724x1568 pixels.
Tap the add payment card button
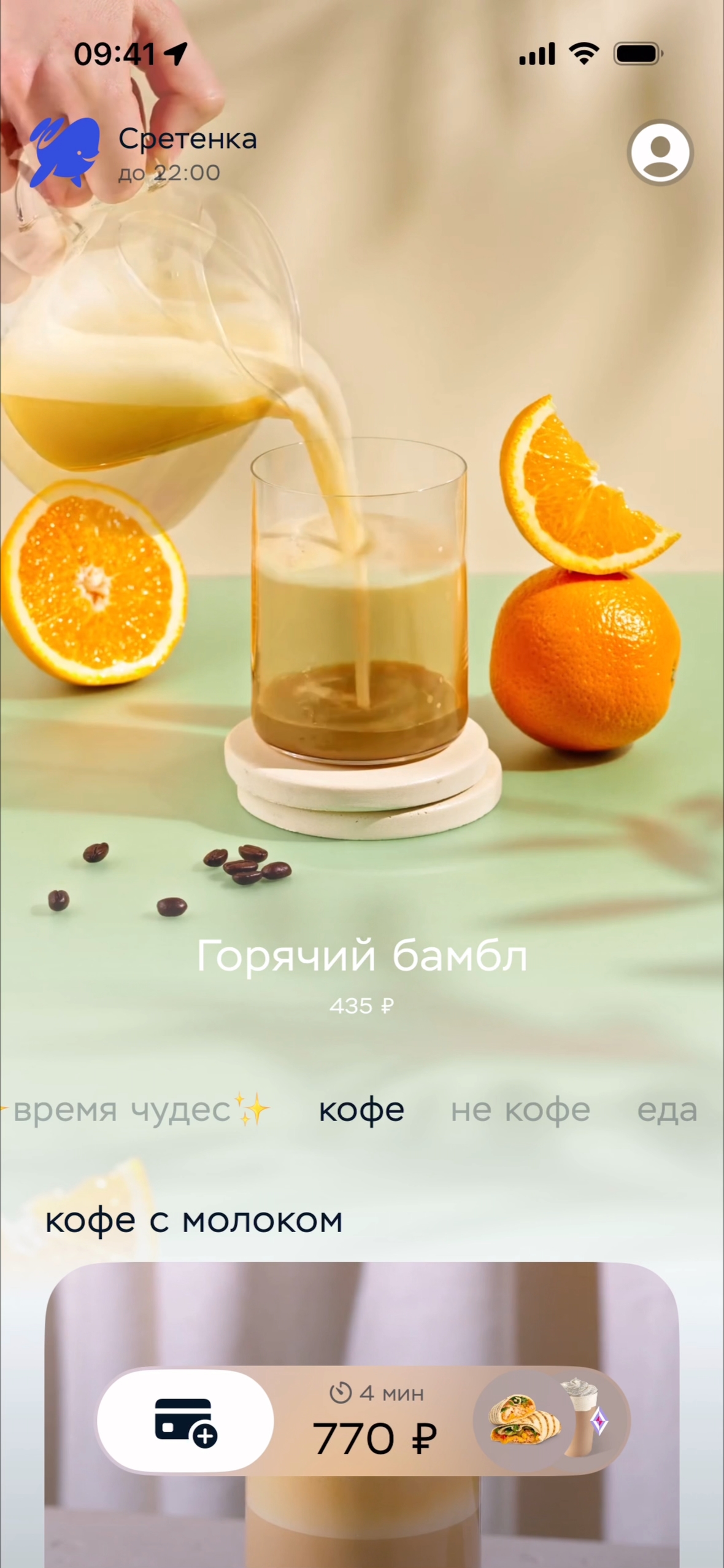[185, 1421]
